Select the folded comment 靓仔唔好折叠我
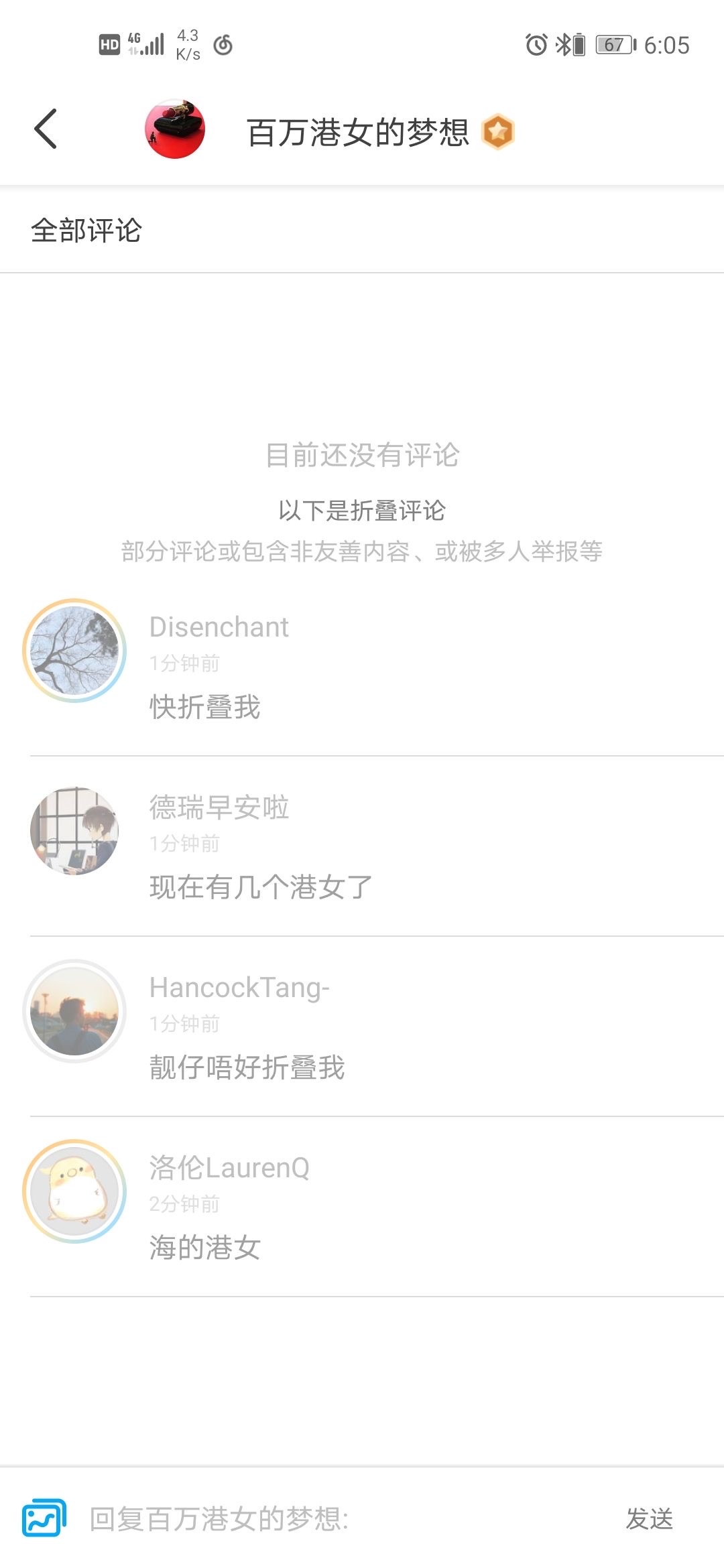 pyautogui.click(x=247, y=1067)
